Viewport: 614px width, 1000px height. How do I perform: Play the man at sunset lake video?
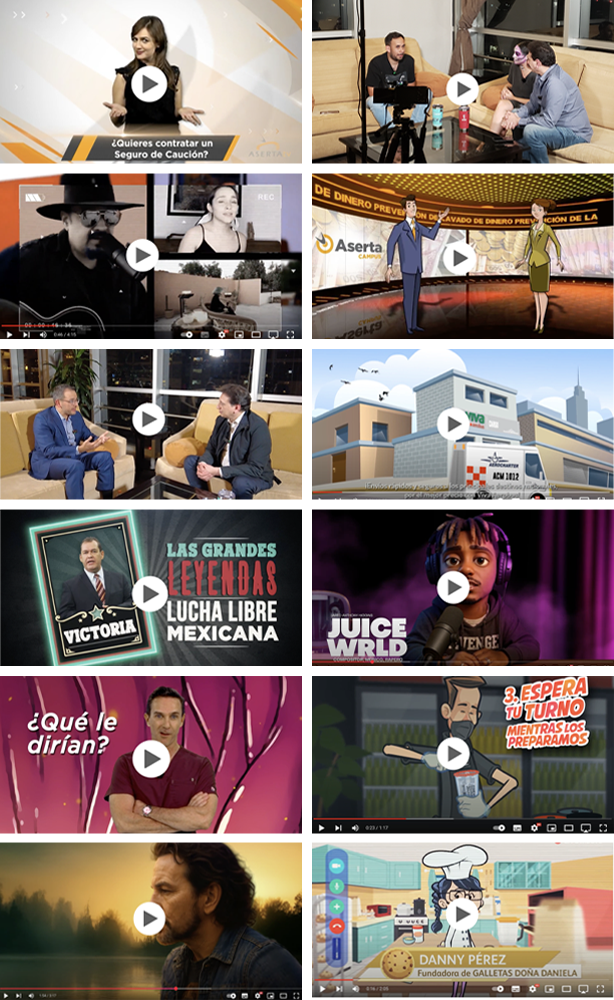149,919
